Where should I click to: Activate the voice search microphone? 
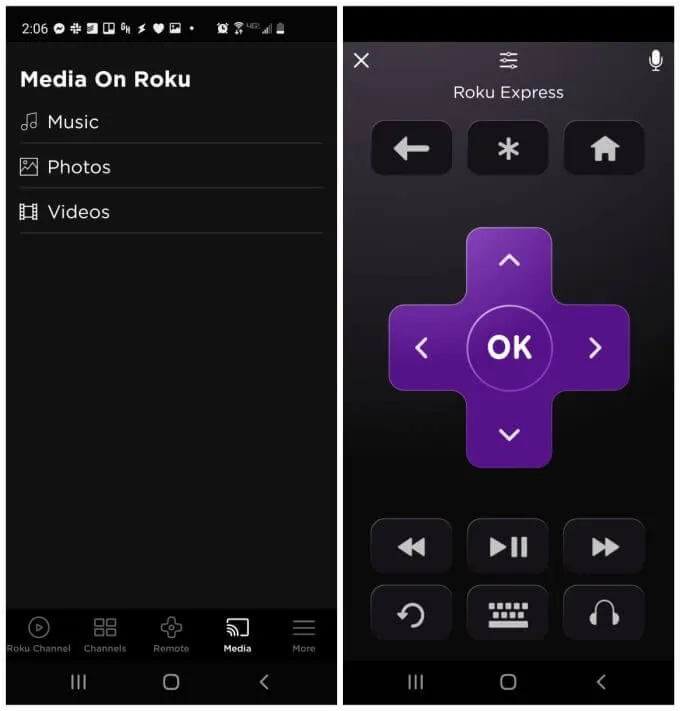tap(655, 60)
